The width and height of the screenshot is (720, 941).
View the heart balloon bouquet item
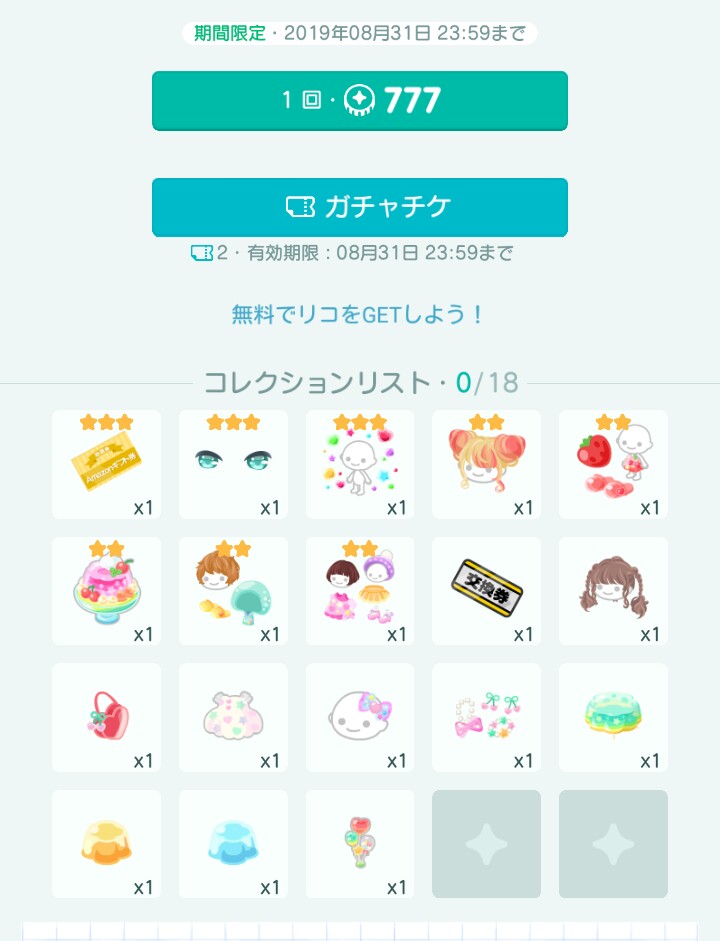(x=360, y=844)
